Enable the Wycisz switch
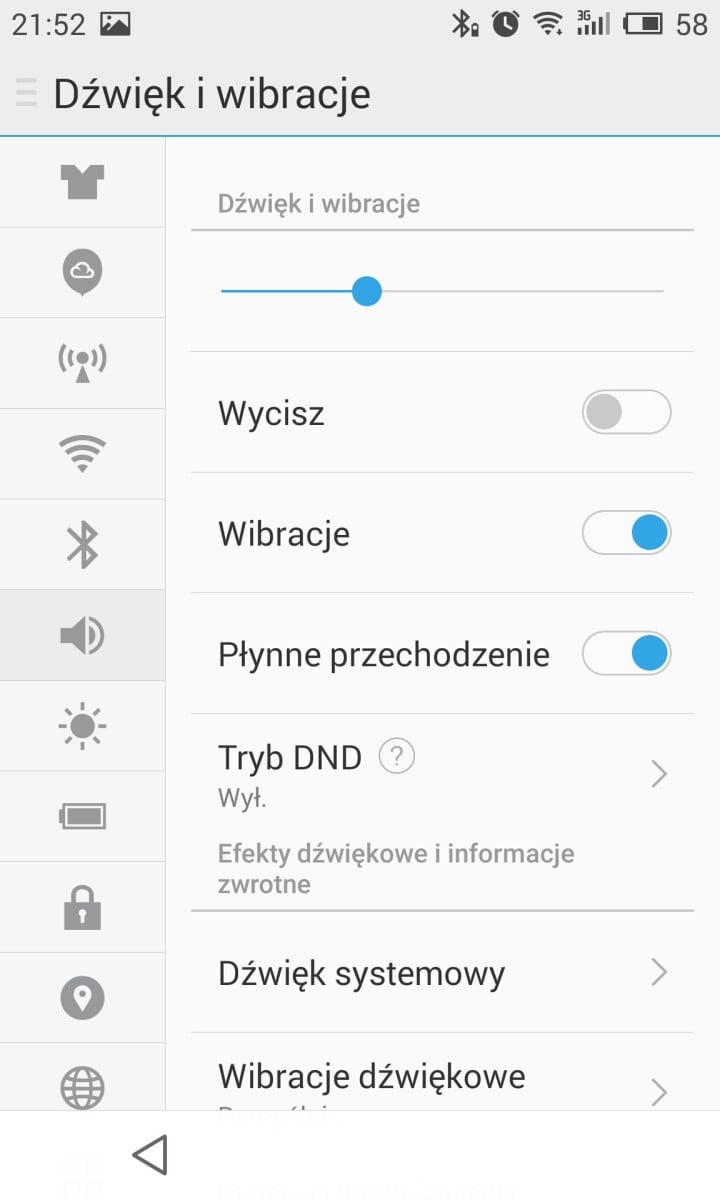 [626, 412]
